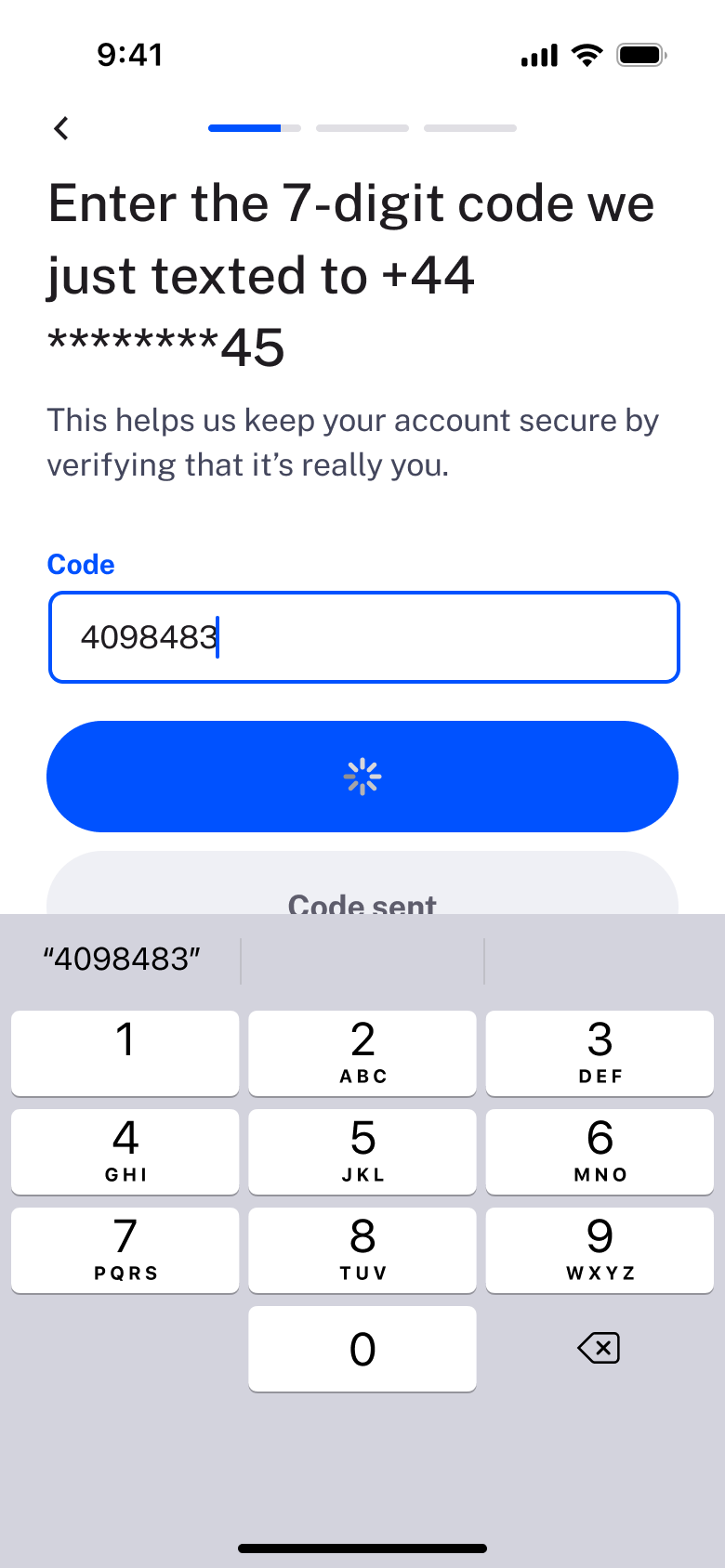The width and height of the screenshot is (725, 1568).
Task: Tap the blue loading submit button
Action: (362, 777)
